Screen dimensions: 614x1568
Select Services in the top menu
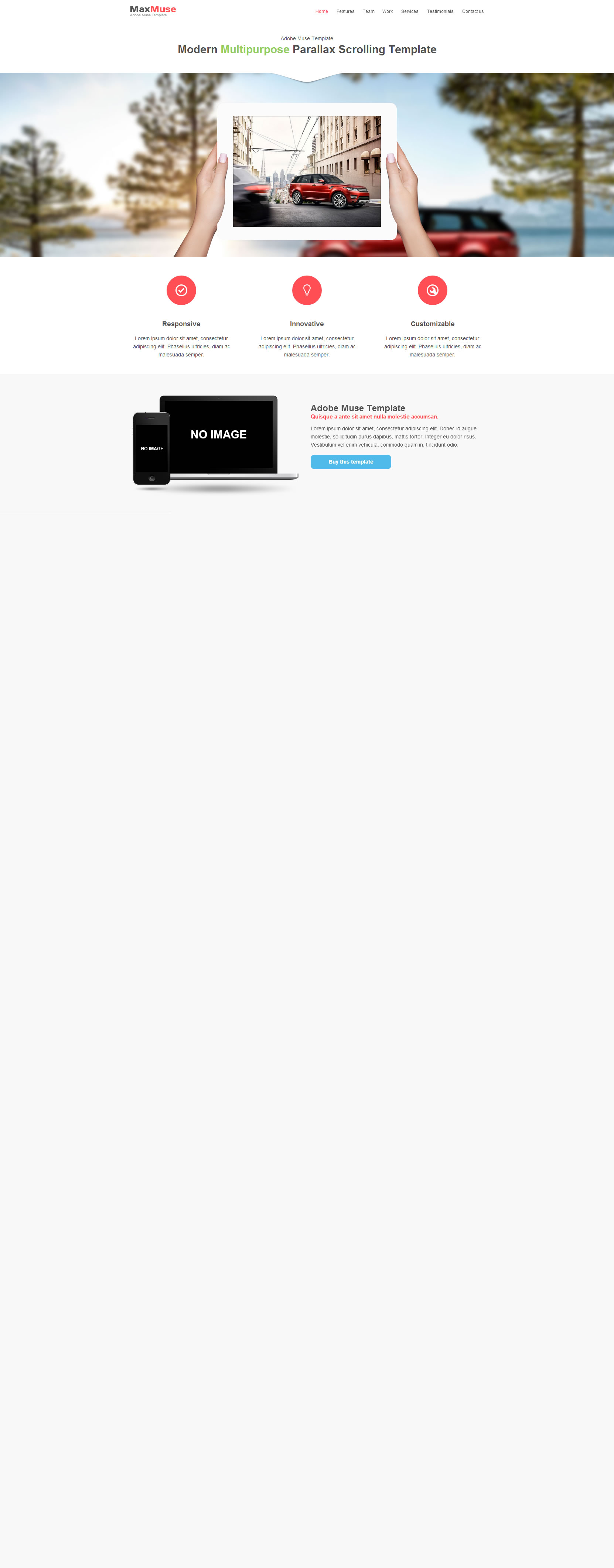click(x=410, y=11)
